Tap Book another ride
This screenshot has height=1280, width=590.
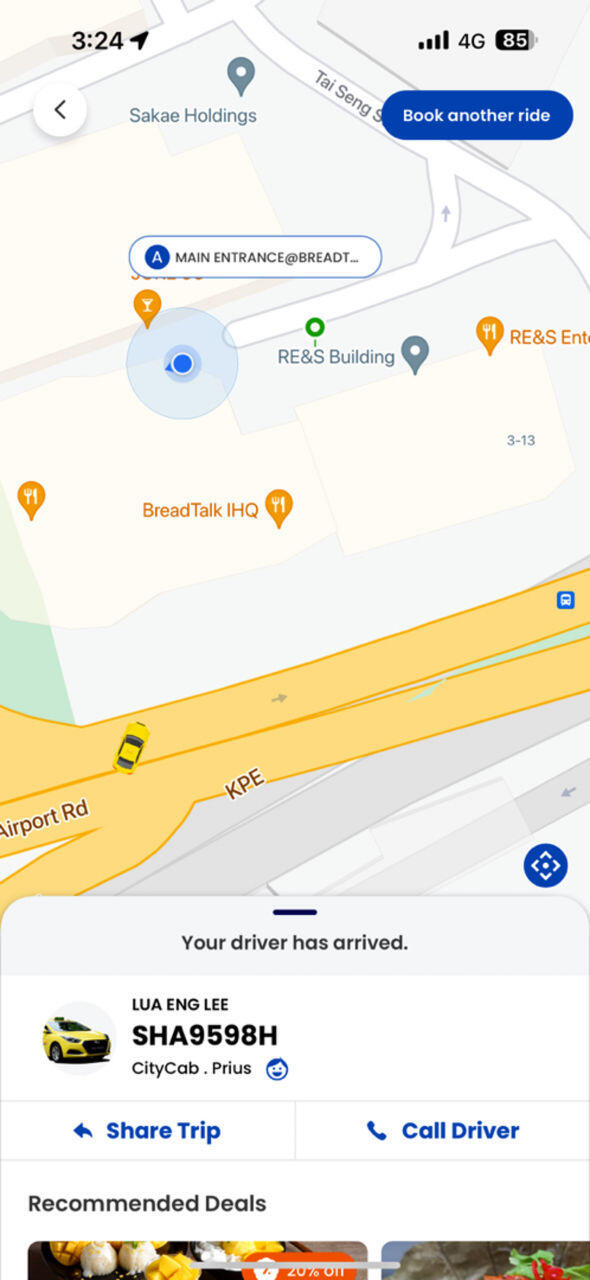tap(477, 115)
